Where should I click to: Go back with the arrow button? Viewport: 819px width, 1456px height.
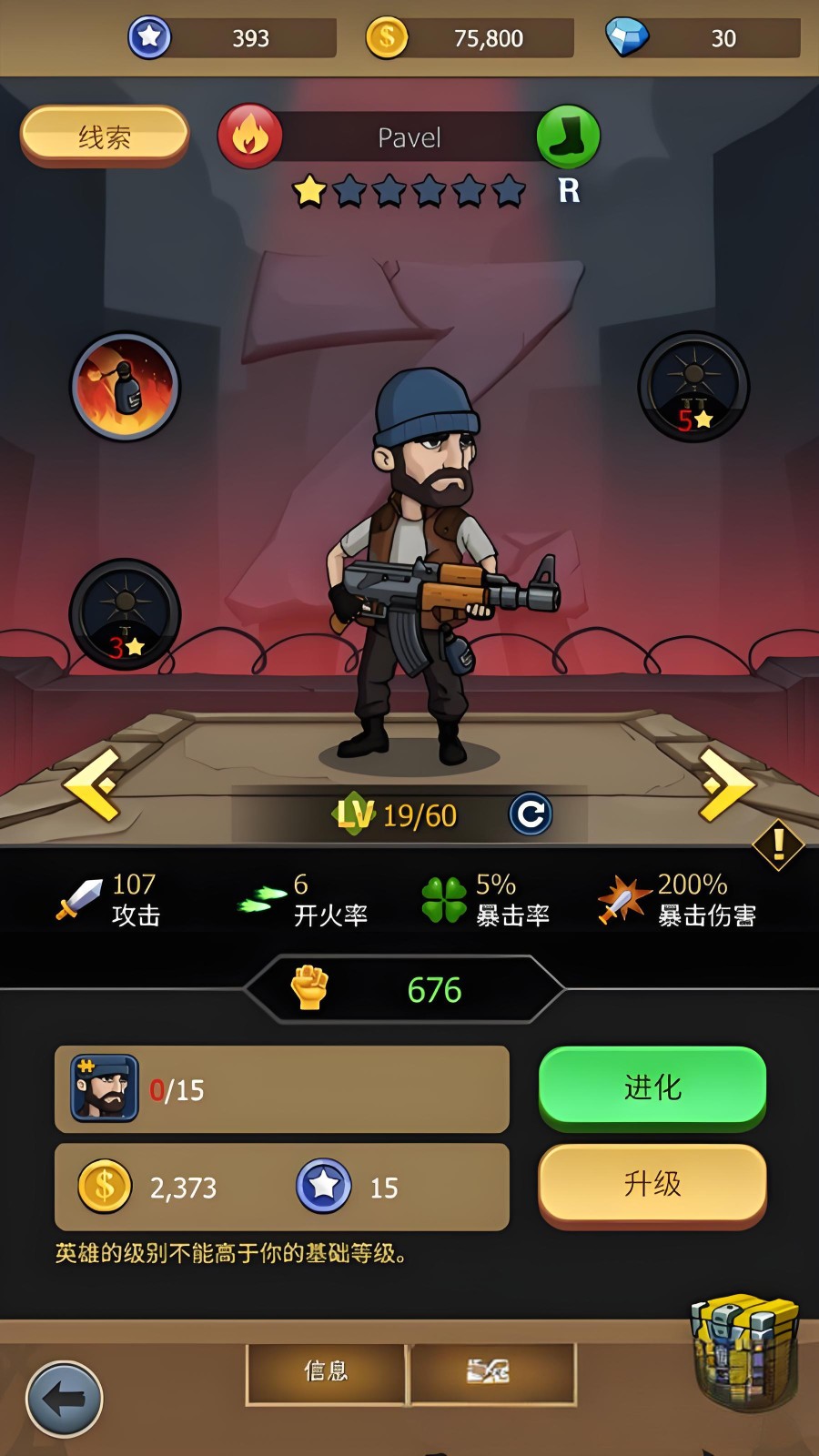(64, 1399)
